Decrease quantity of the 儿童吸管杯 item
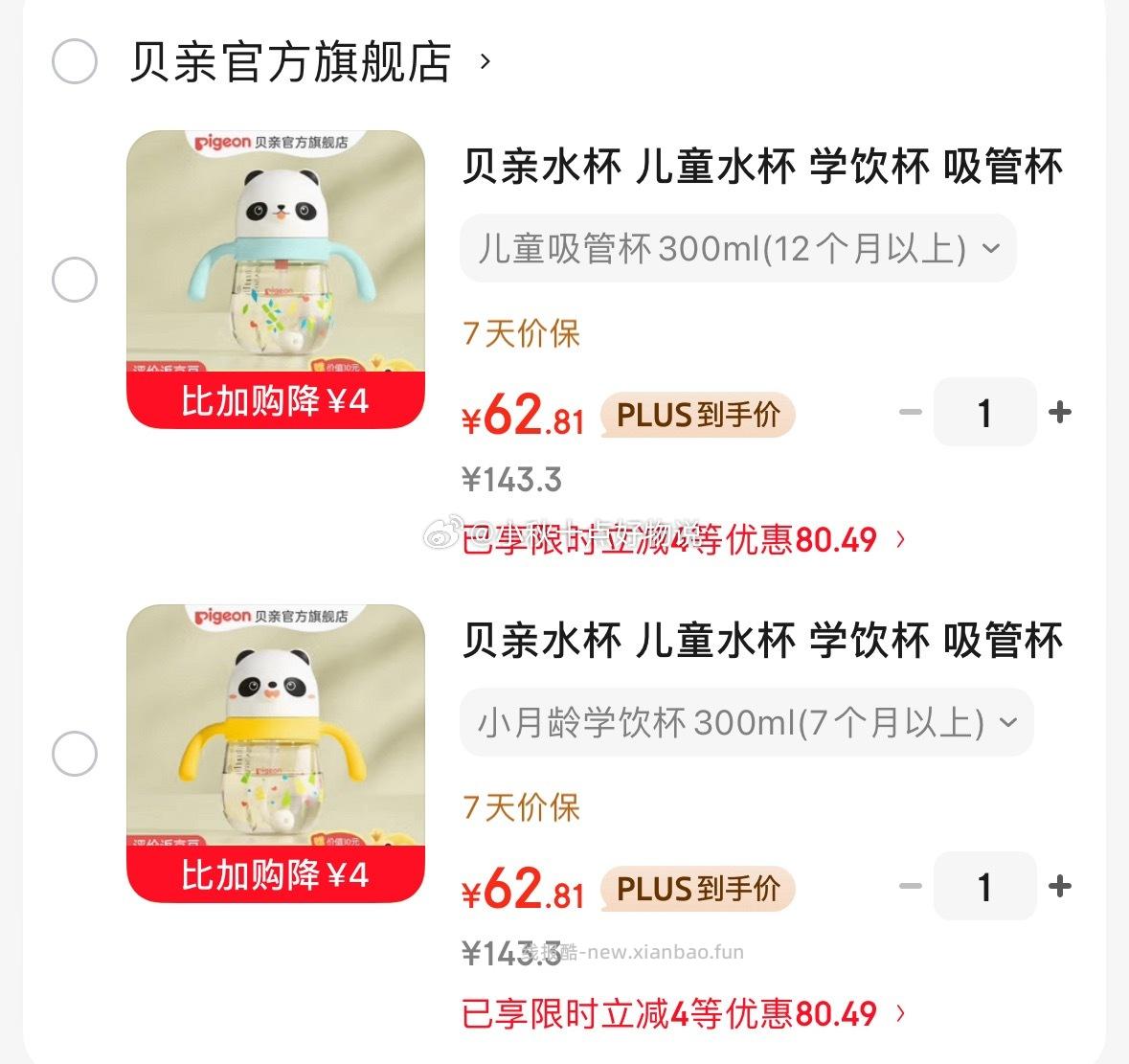Screen dimensions: 1129x1064 (910, 413)
